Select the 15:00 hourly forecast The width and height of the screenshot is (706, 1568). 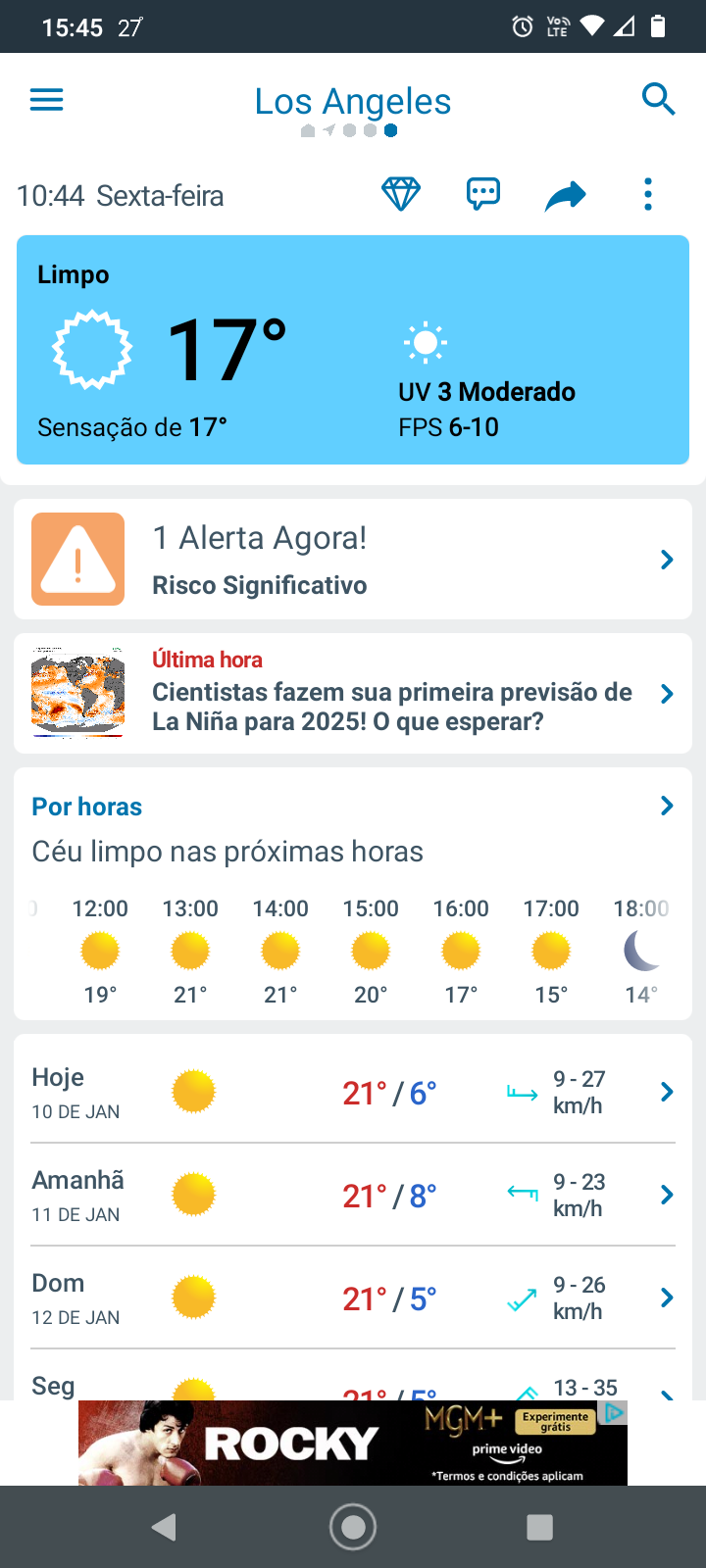(371, 951)
